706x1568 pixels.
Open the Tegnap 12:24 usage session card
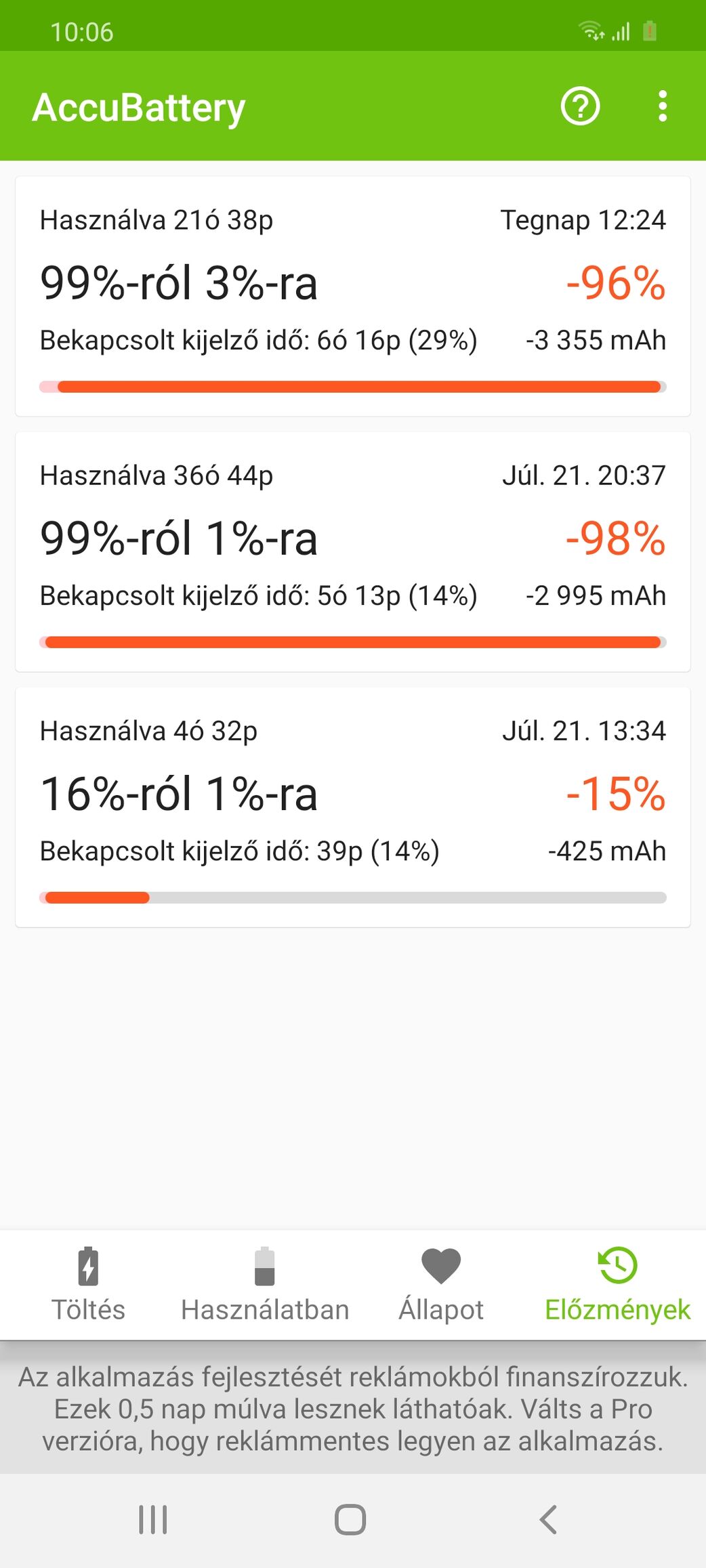point(353,297)
